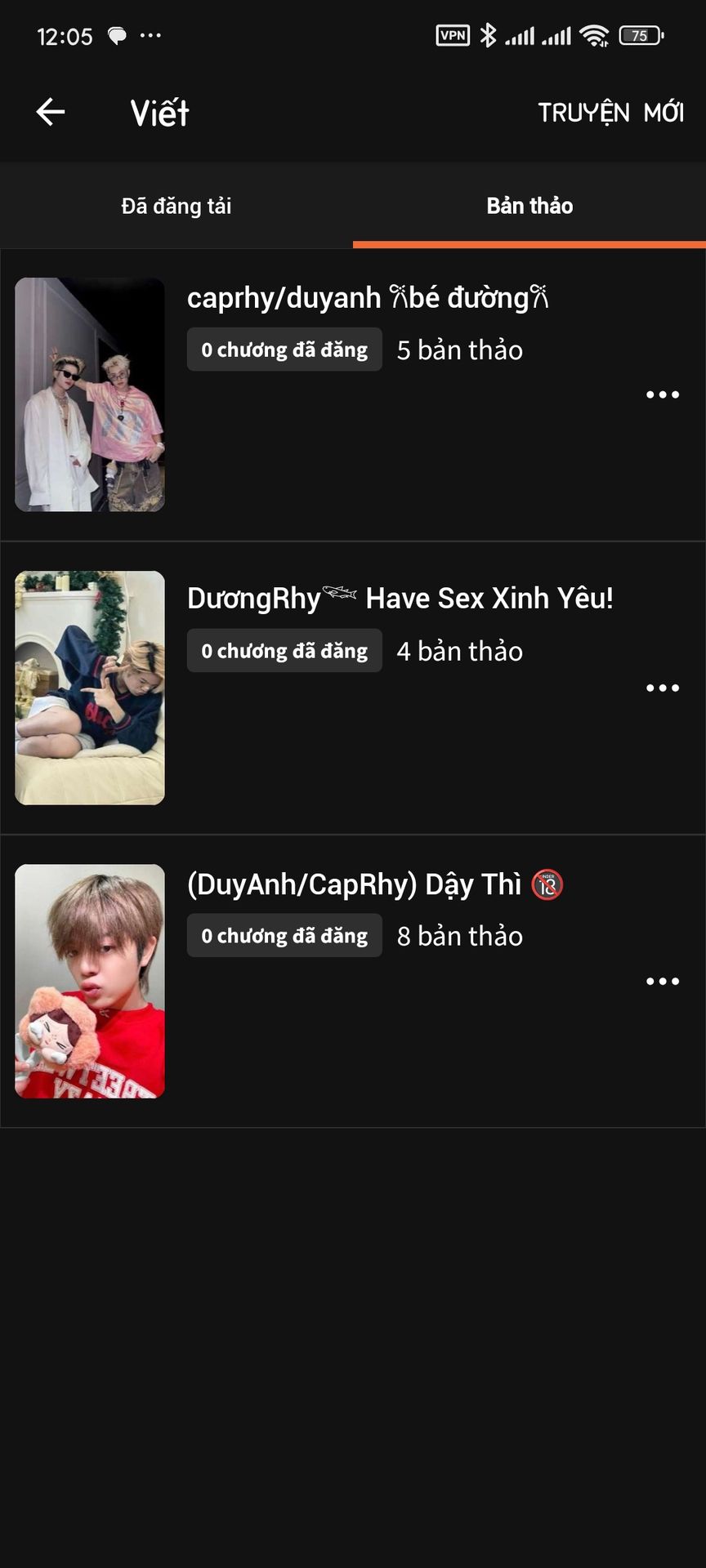Open the DươngRhy Have Sex Xinh Yêu draft

[400, 599]
